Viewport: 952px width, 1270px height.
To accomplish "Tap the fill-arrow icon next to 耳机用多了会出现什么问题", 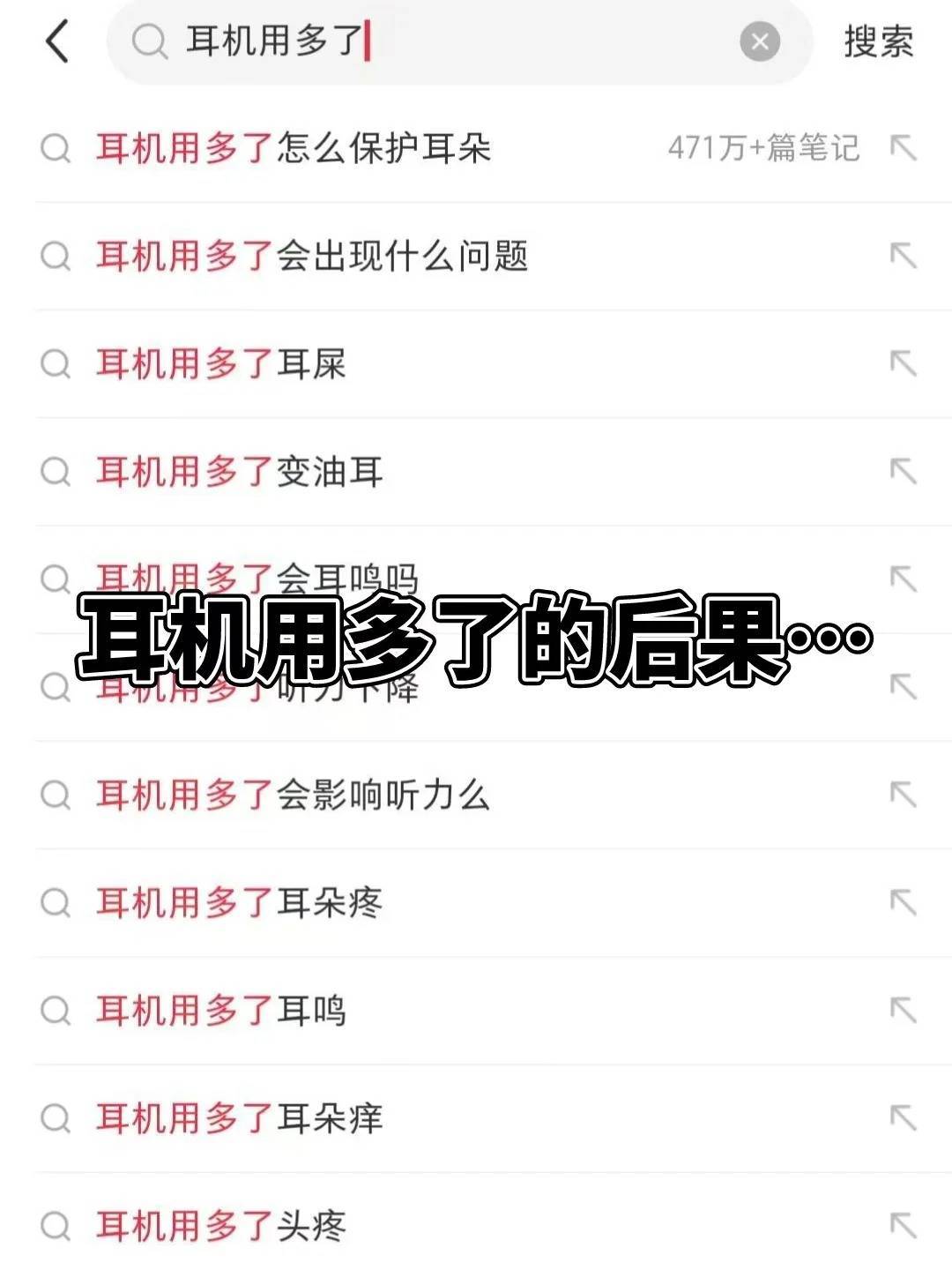I will [x=903, y=256].
